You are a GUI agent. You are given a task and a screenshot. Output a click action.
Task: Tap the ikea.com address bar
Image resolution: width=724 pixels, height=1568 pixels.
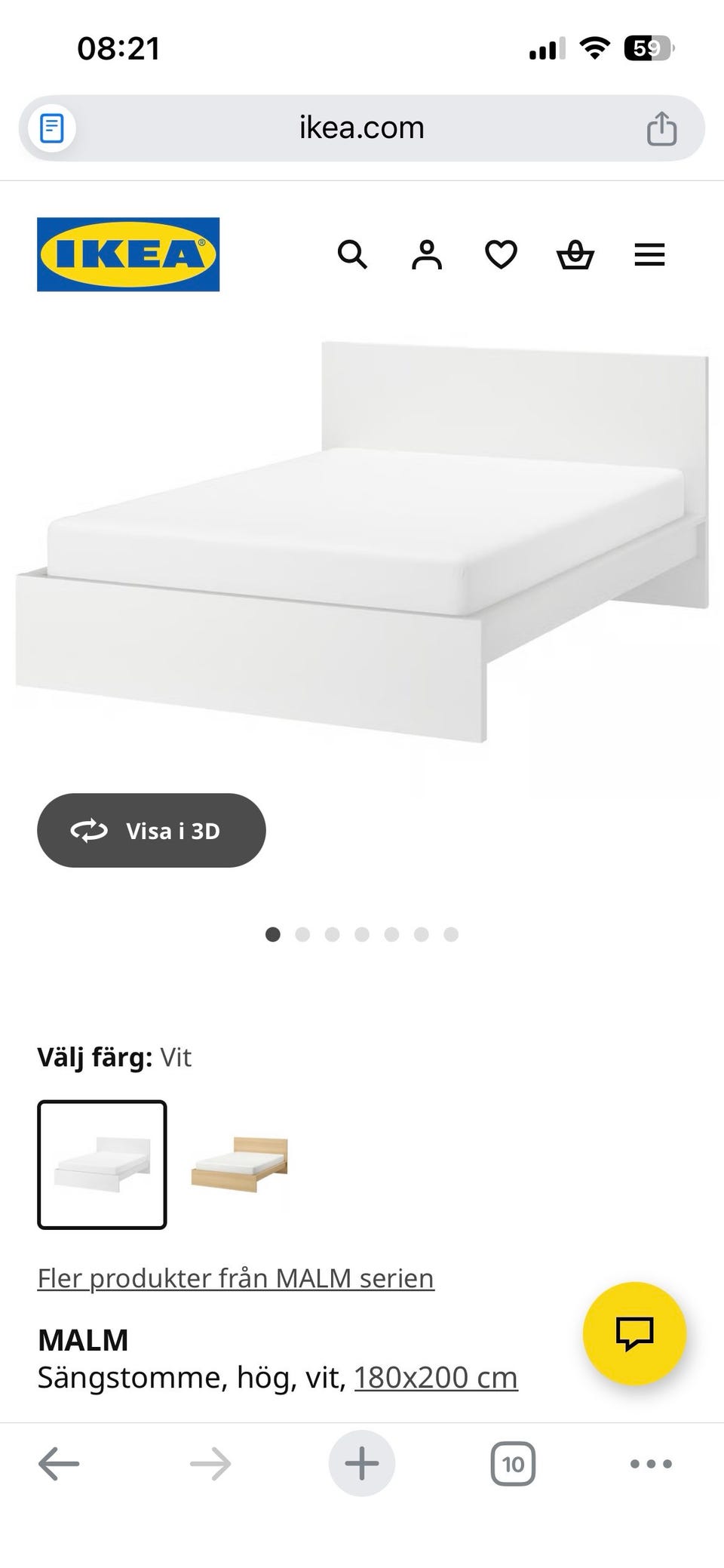[x=362, y=128]
